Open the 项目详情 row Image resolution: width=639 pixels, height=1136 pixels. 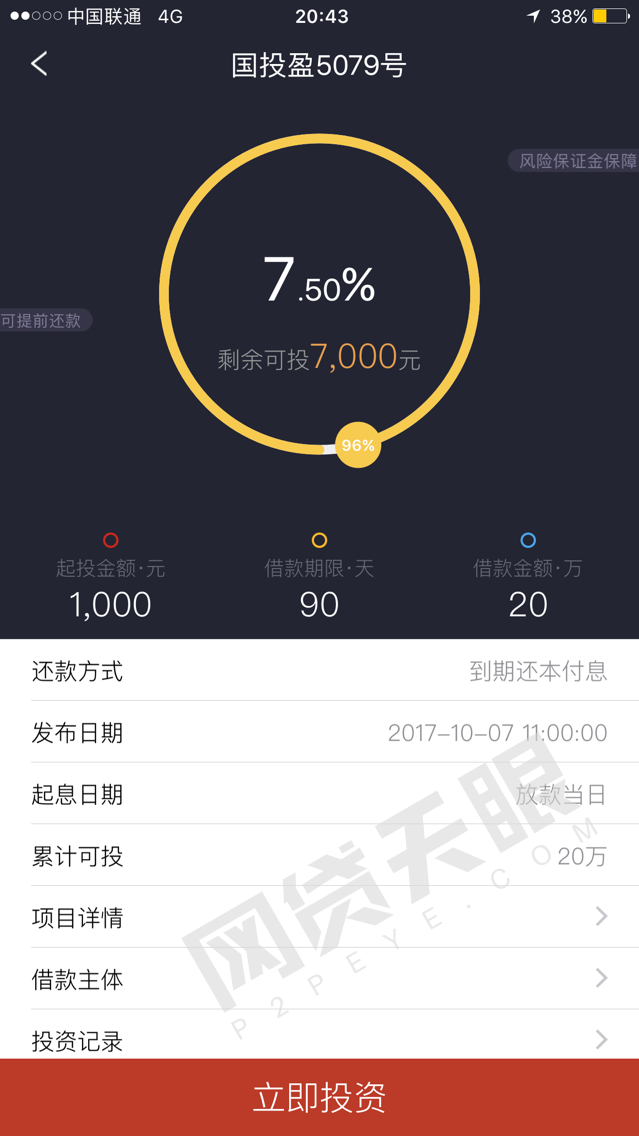pos(319,917)
